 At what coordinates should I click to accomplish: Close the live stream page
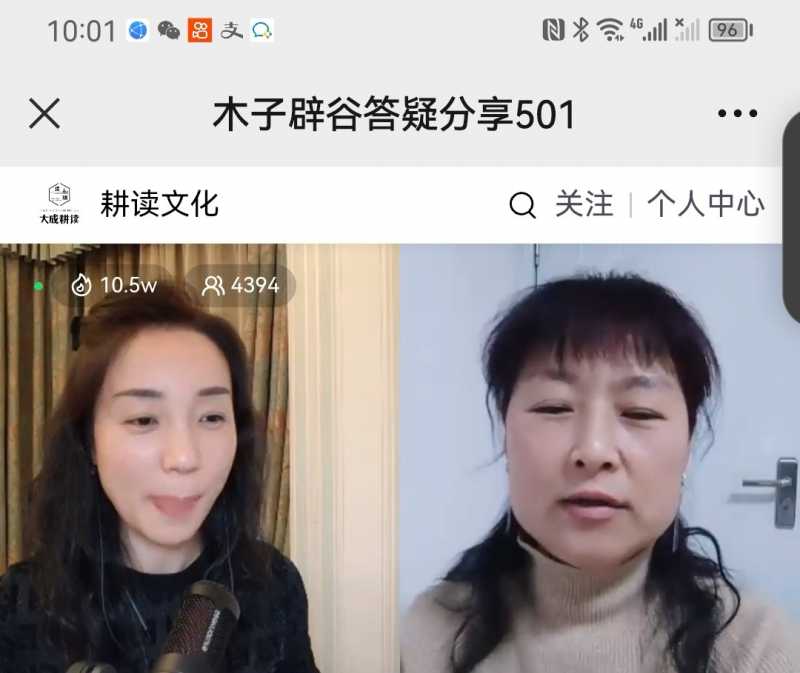pyautogui.click(x=44, y=114)
